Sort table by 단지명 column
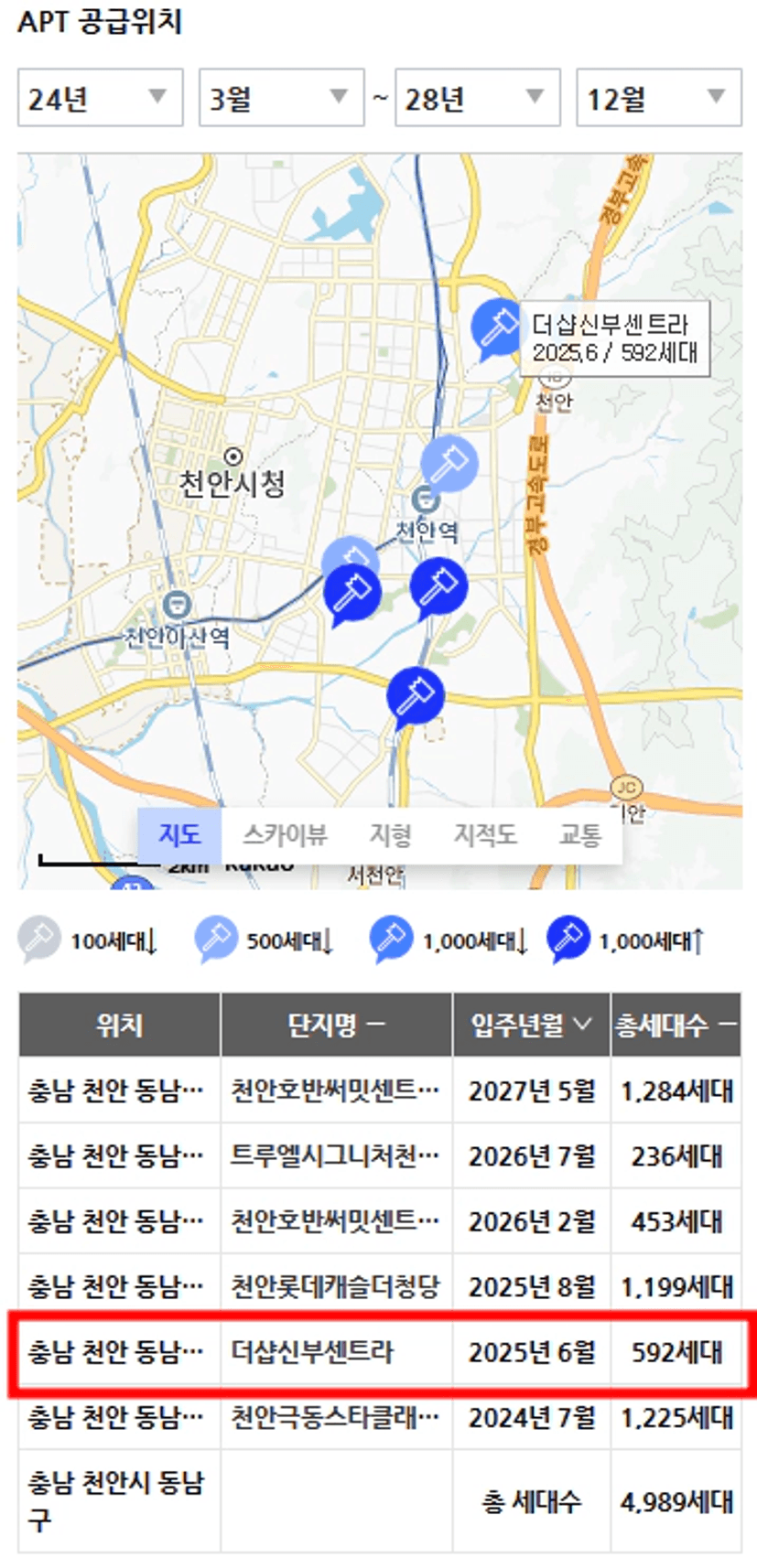 click(x=336, y=1025)
